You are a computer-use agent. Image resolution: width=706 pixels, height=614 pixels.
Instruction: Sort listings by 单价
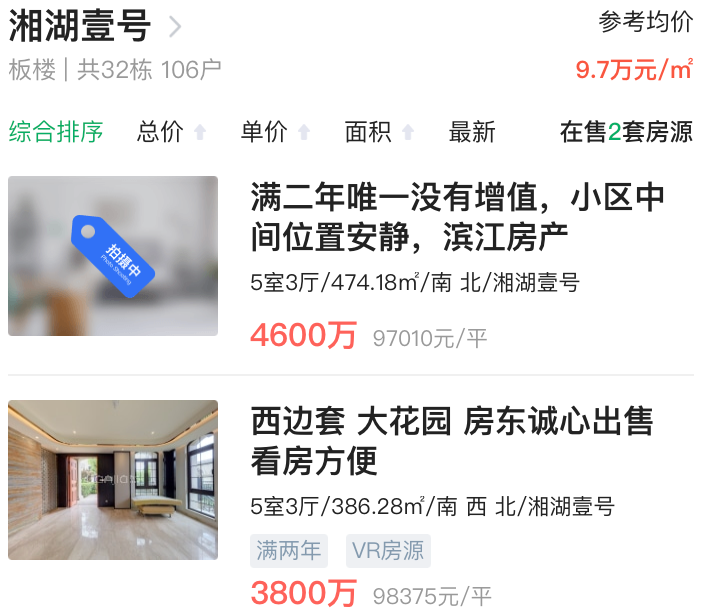click(274, 132)
